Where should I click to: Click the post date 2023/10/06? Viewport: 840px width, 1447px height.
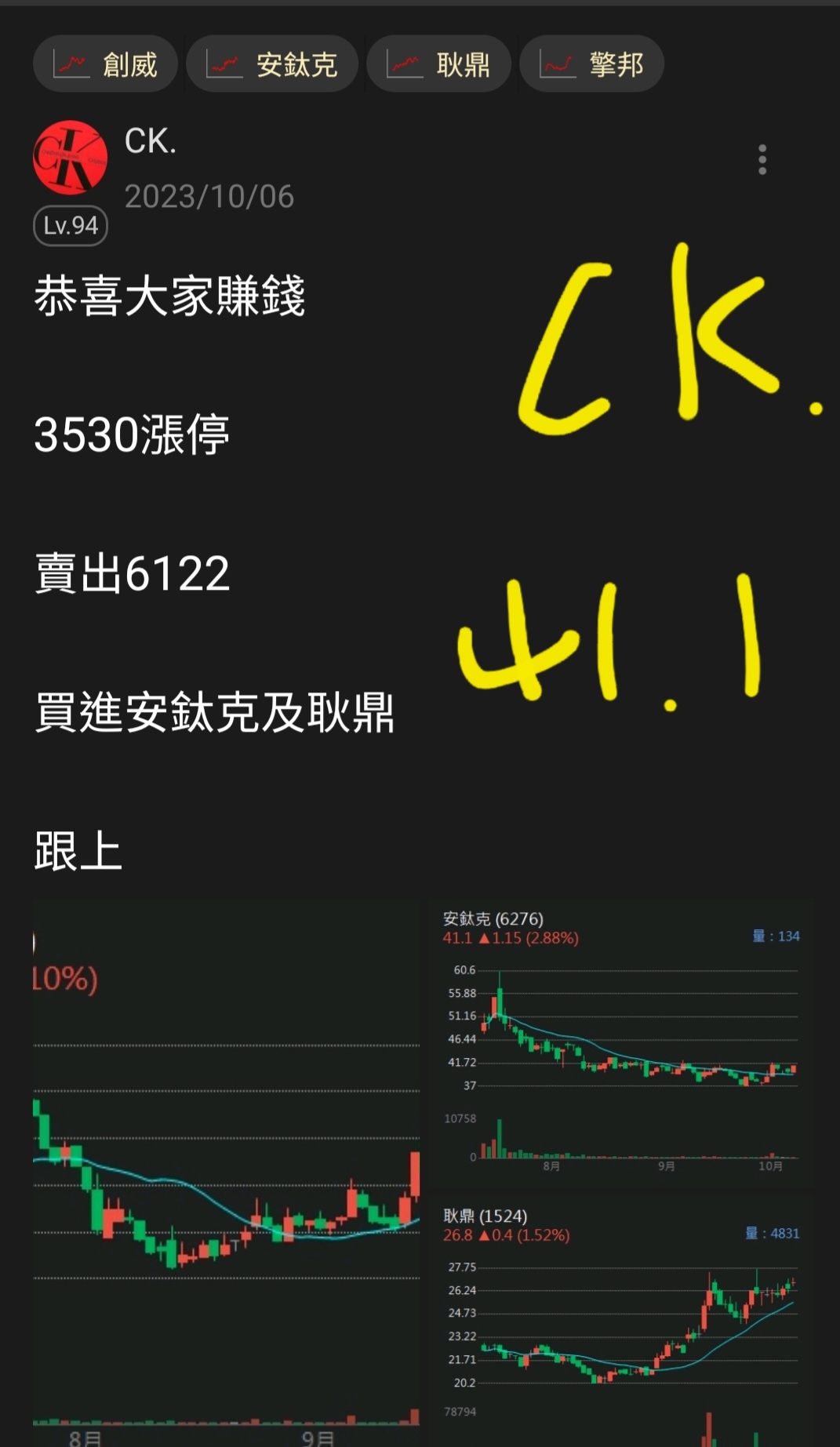click(x=209, y=197)
